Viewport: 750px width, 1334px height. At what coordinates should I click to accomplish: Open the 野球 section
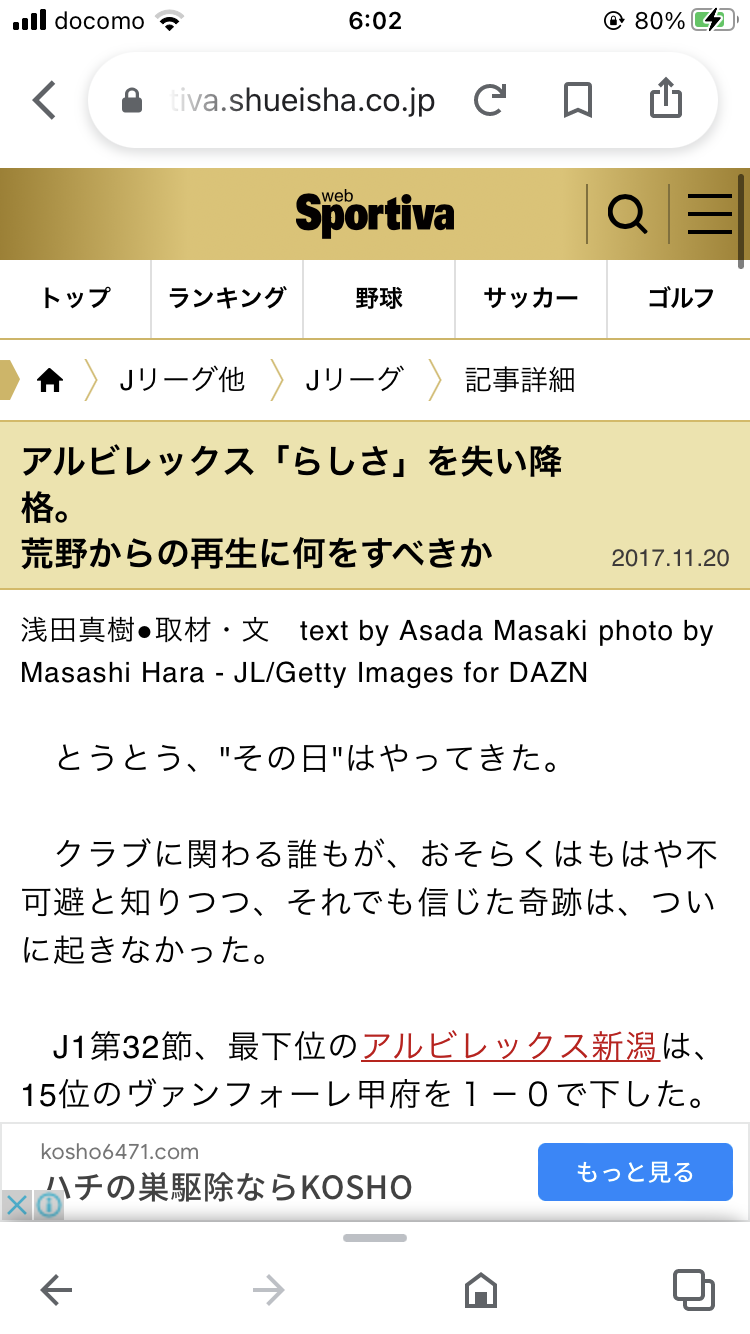379,298
